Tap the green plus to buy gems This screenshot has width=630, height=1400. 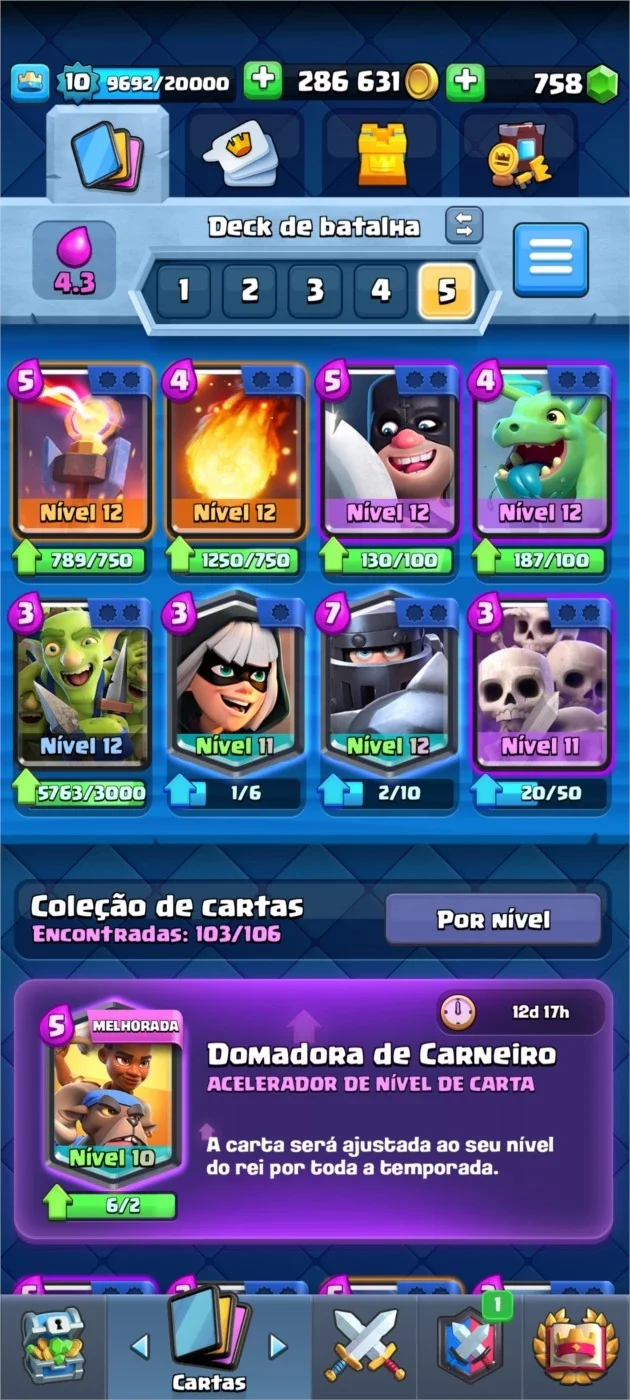coord(465,82)
